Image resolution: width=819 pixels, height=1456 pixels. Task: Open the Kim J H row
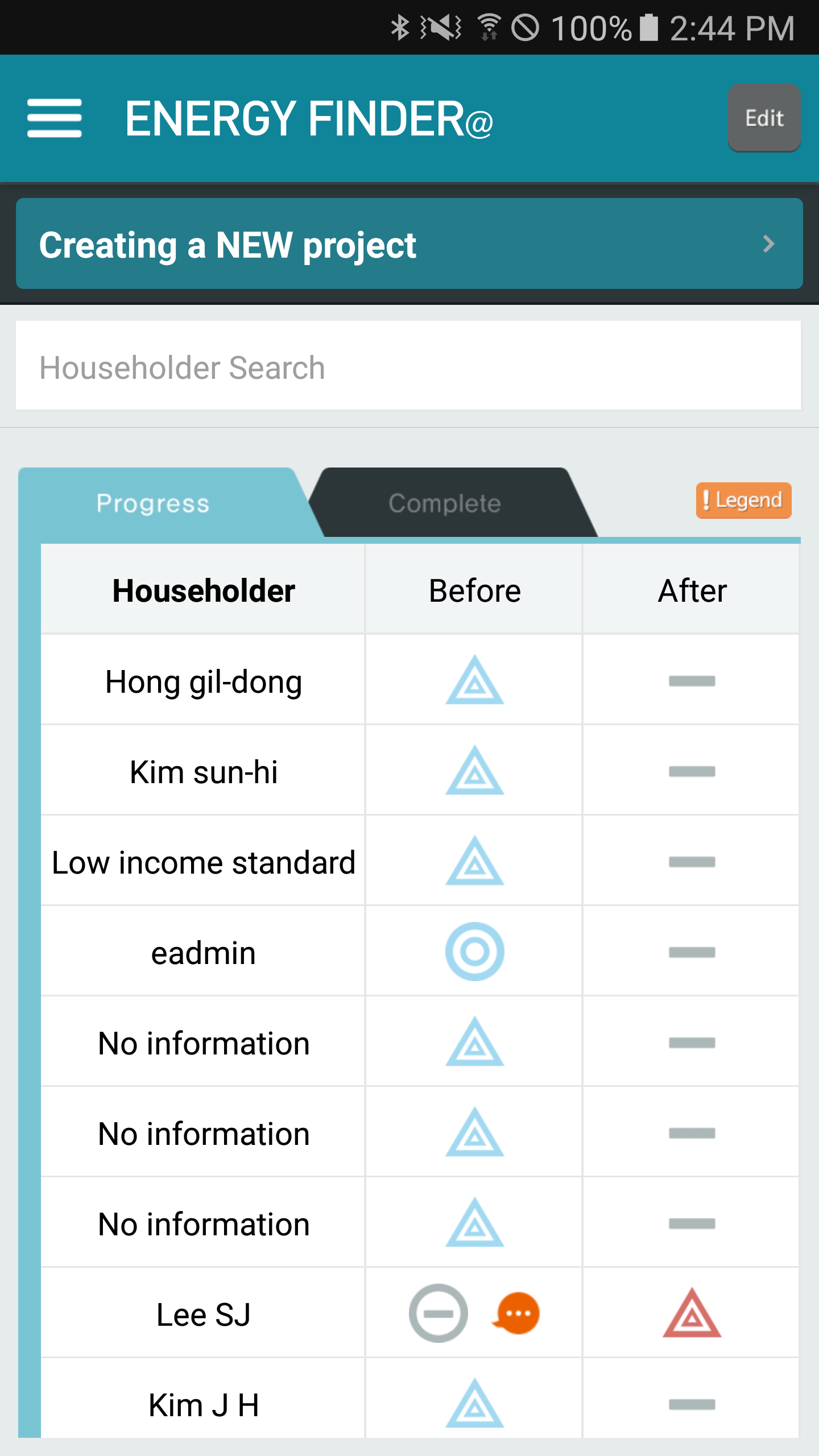coord(420,1399)
